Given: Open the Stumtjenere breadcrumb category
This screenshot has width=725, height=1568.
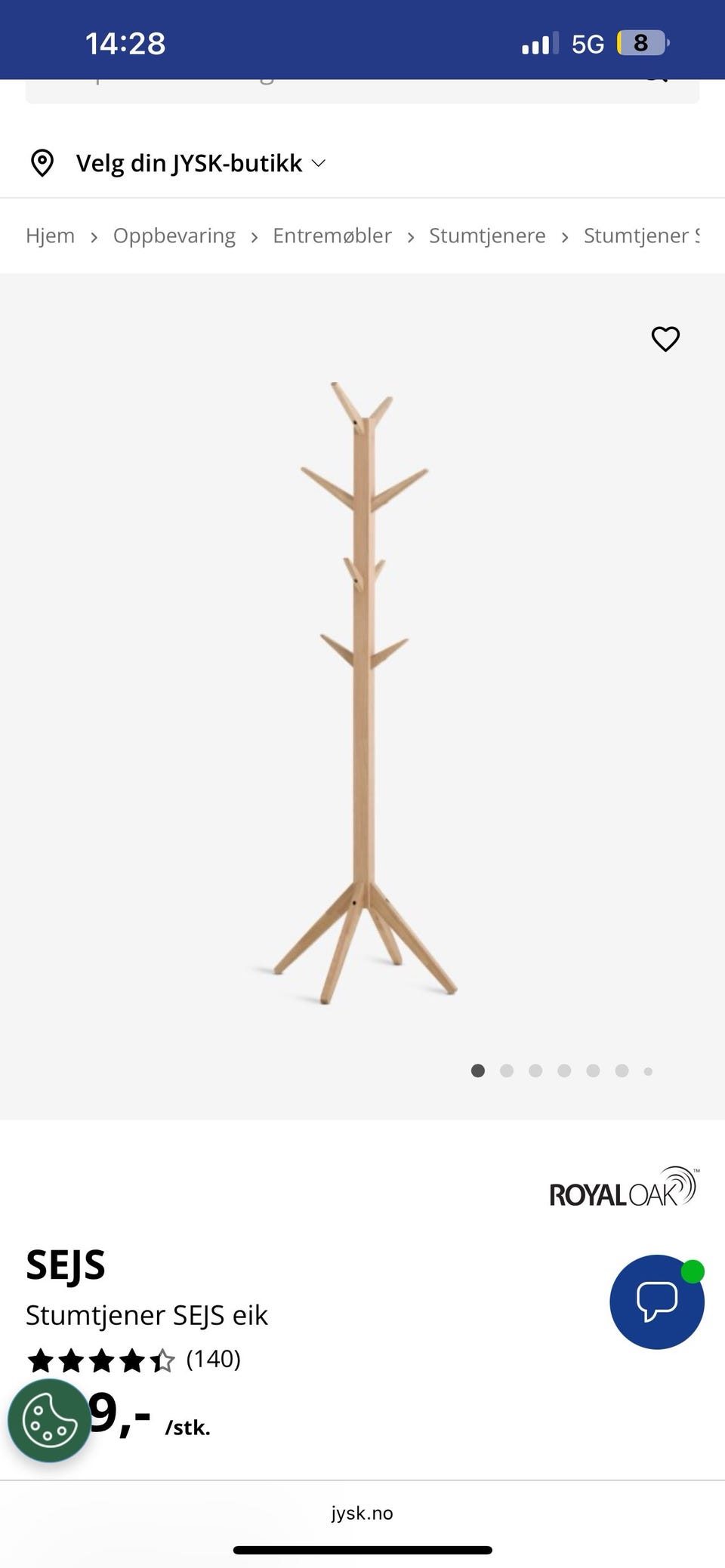Looking at the screenshot, I should pos(487,236).
